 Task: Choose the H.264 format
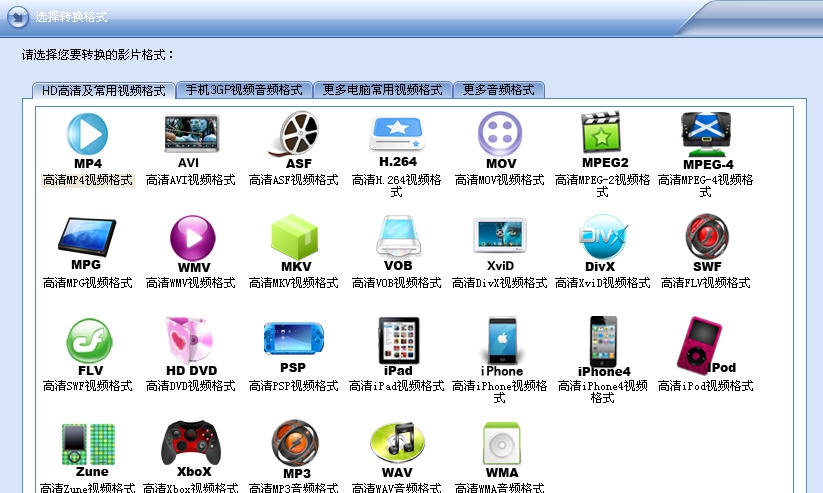point(397,133)
